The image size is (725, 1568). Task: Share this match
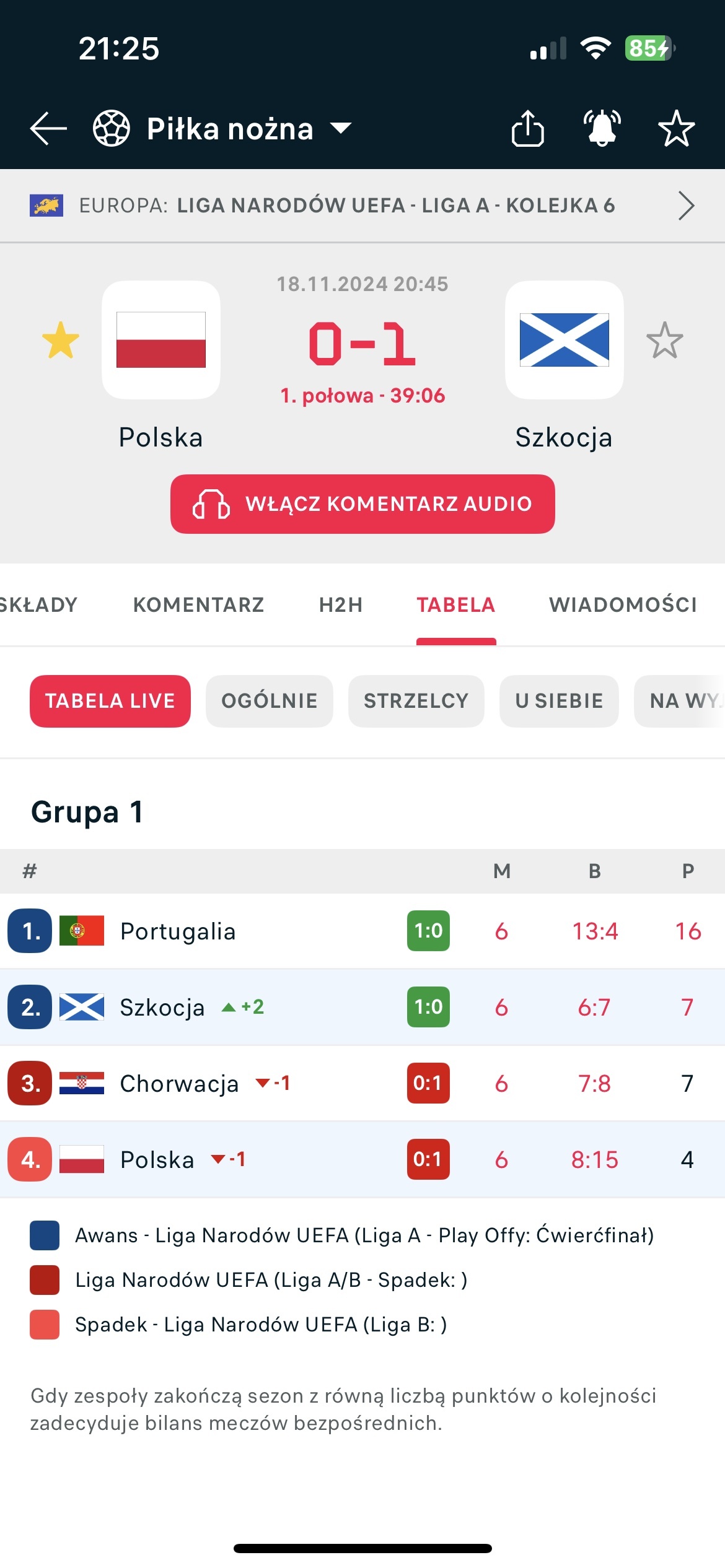coord(527,128)
